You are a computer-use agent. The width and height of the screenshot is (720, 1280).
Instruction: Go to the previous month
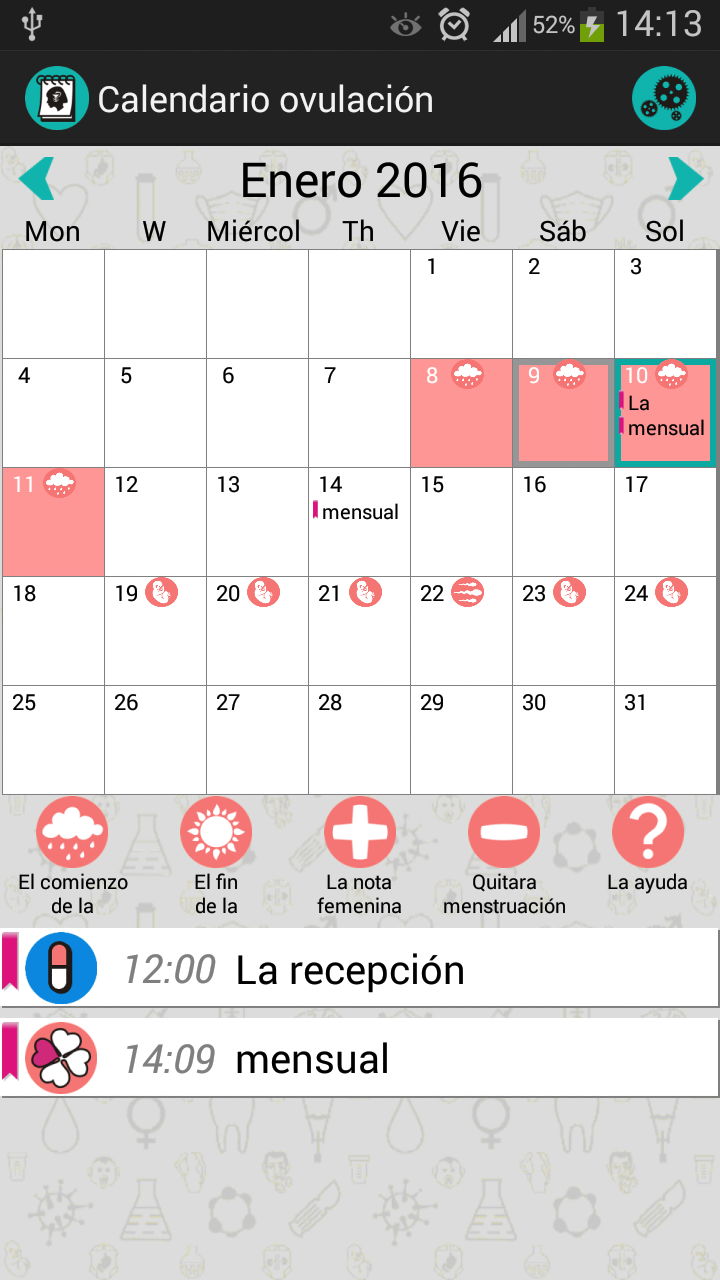coord(37,179)
